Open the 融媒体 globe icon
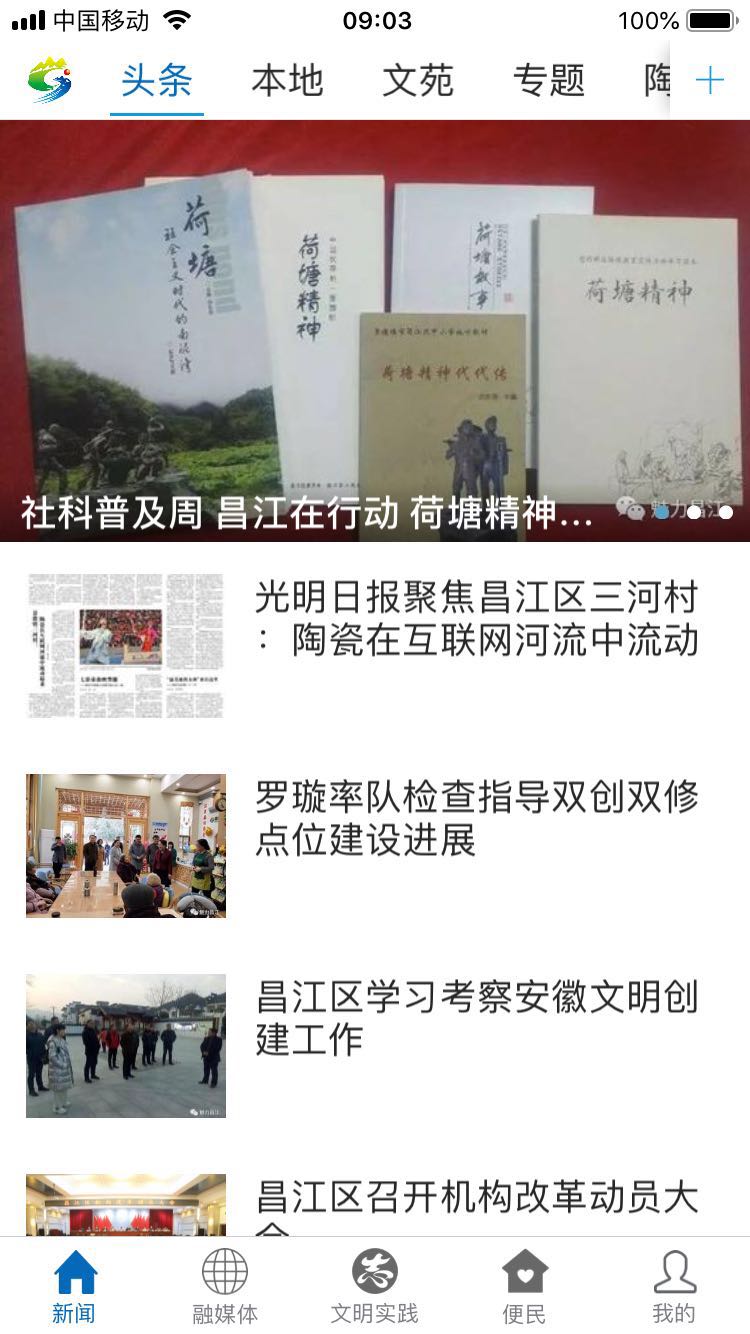Image resolution: width=750 pixels, height=1334 pixels. coord(224,1286)
